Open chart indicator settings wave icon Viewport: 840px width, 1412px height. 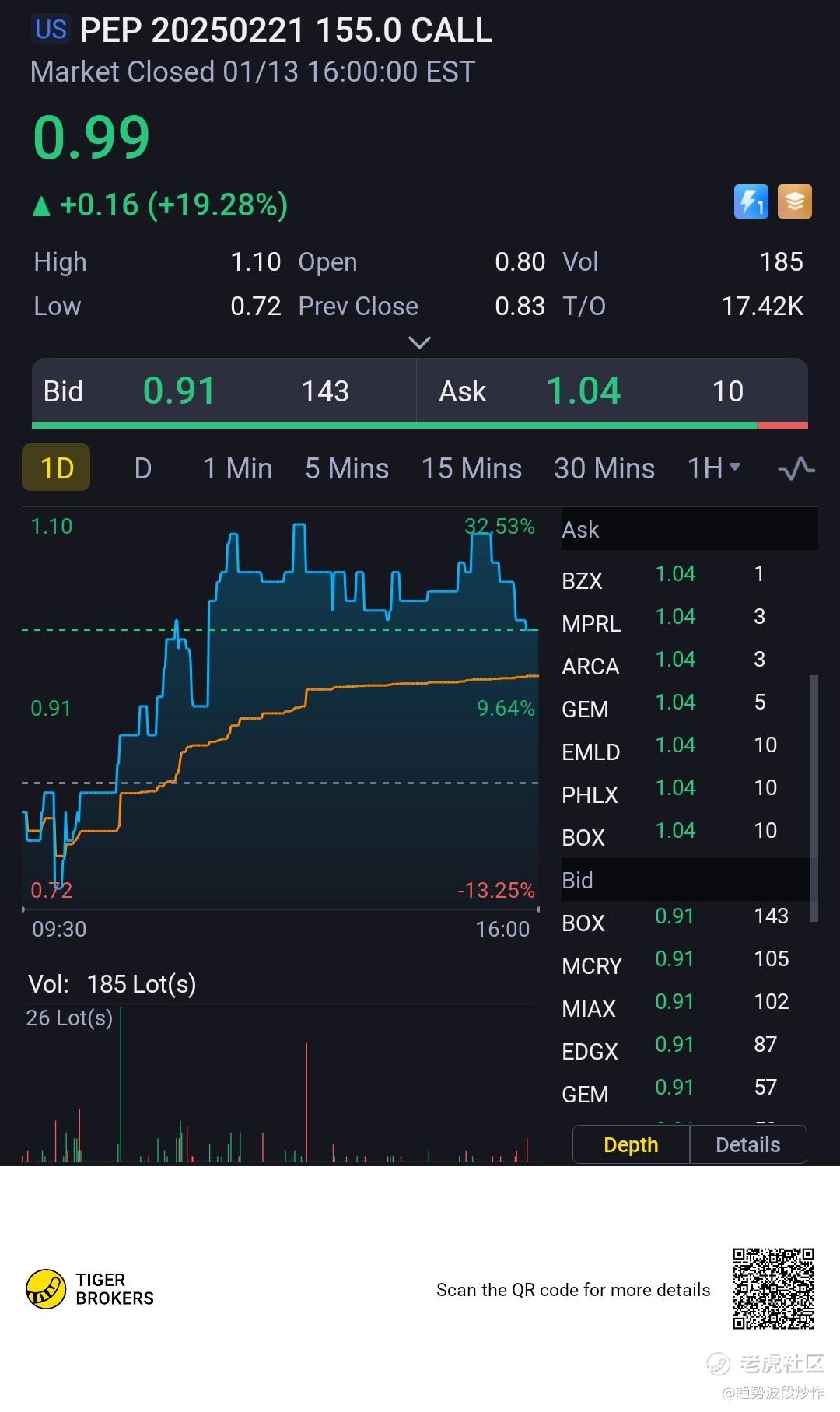point(796,468)
